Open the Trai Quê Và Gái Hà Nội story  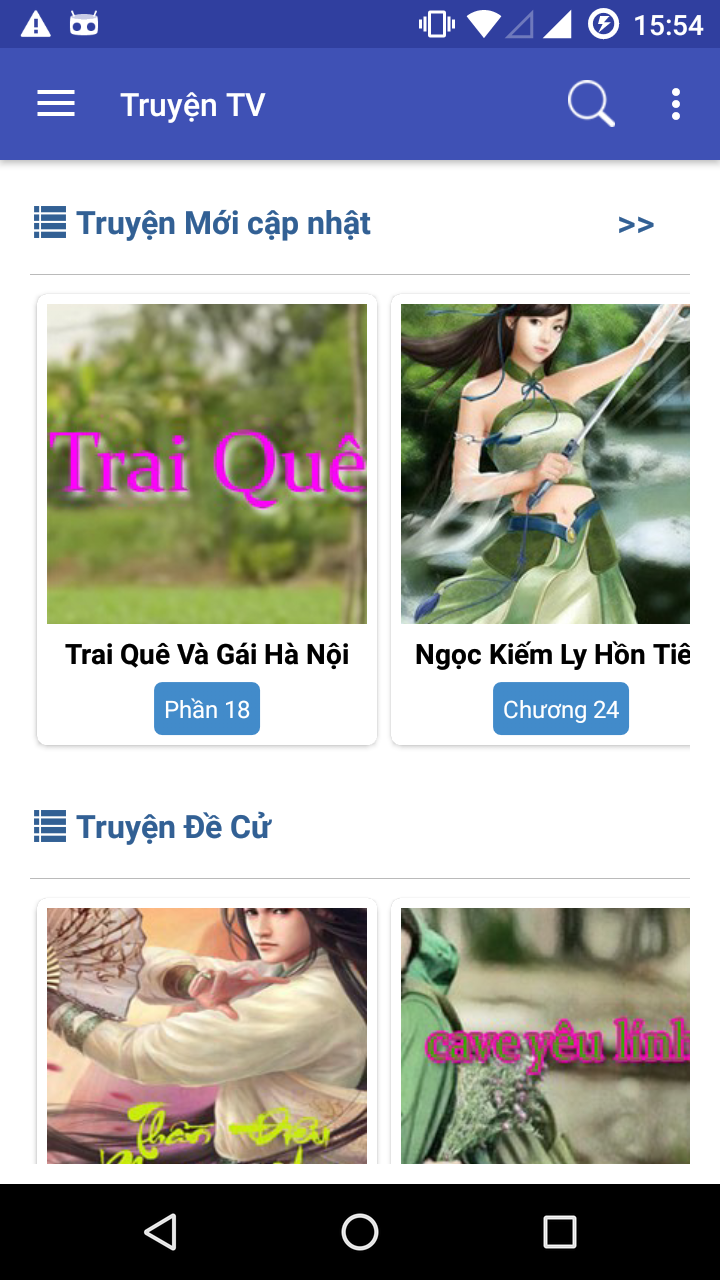point(207,520)
